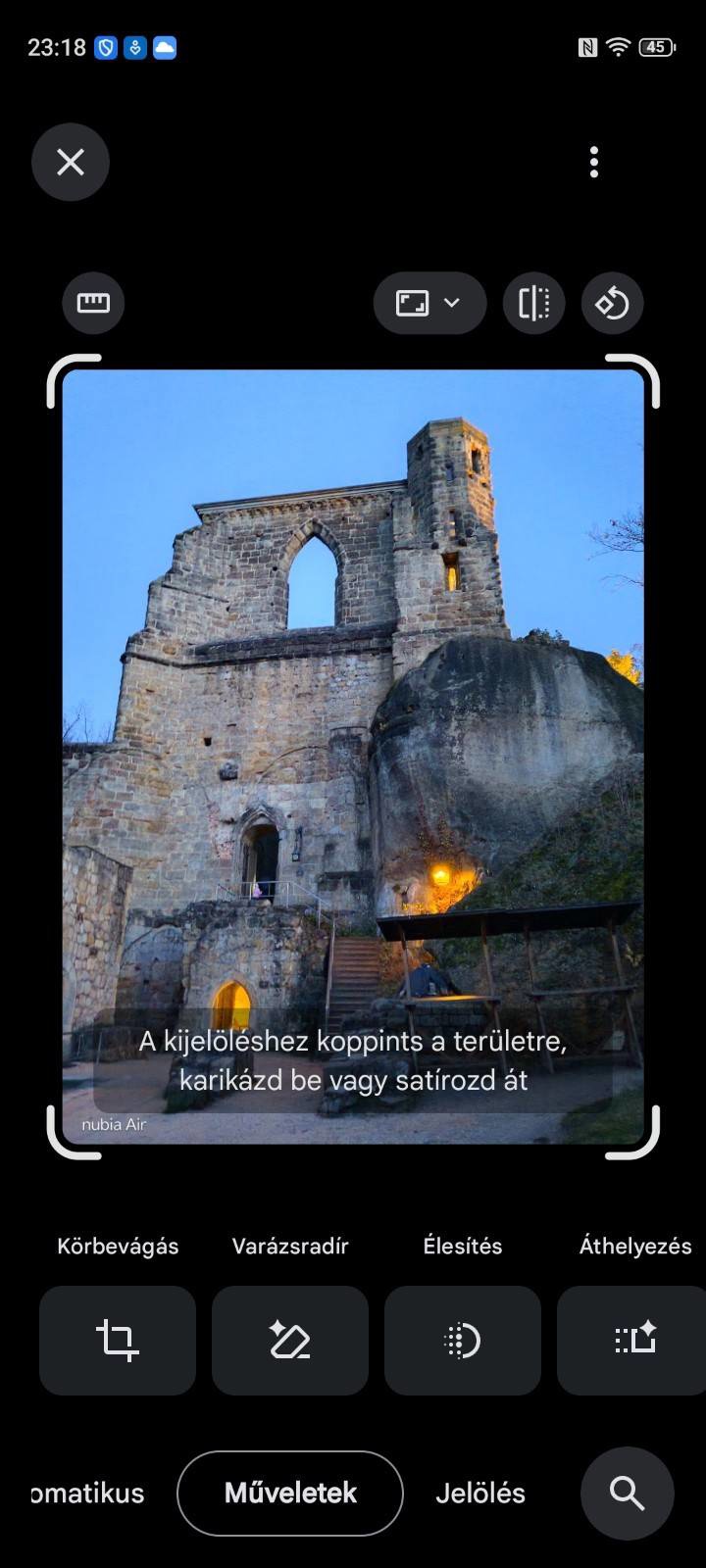This screenshot has width=706, height=1568.
Task: Open the Varázsradír magic eraser
Action: point(290,1340)
